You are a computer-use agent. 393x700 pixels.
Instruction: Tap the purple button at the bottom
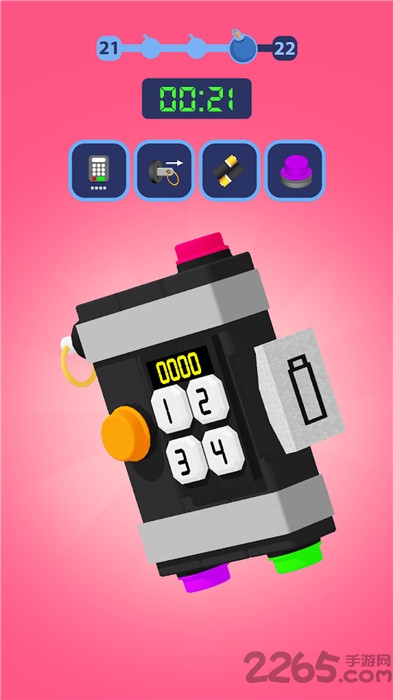[204, 578]
